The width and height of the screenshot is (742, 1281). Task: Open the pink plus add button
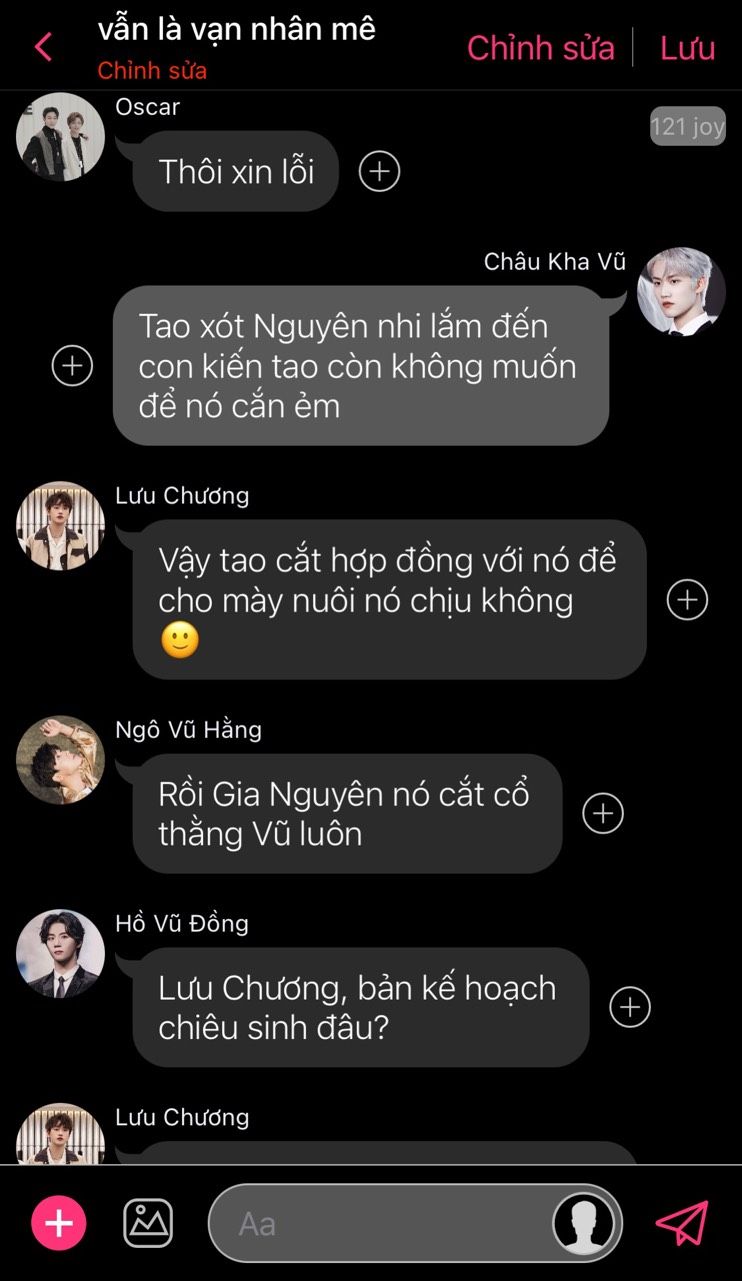pyautogui.click(x=59, y=1223)
